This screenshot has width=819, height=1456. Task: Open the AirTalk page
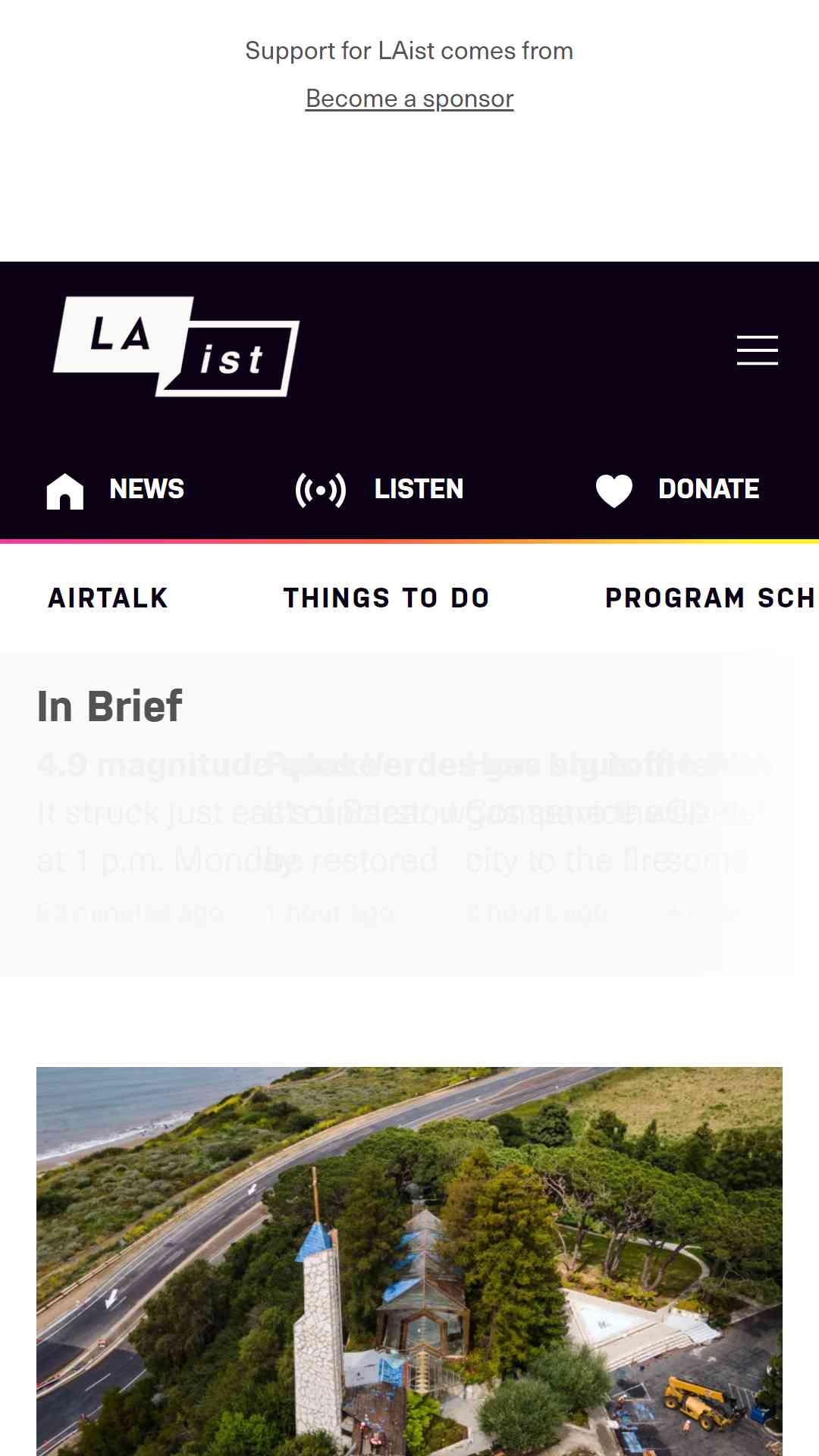pyautogui.click(x=108, y=598)
